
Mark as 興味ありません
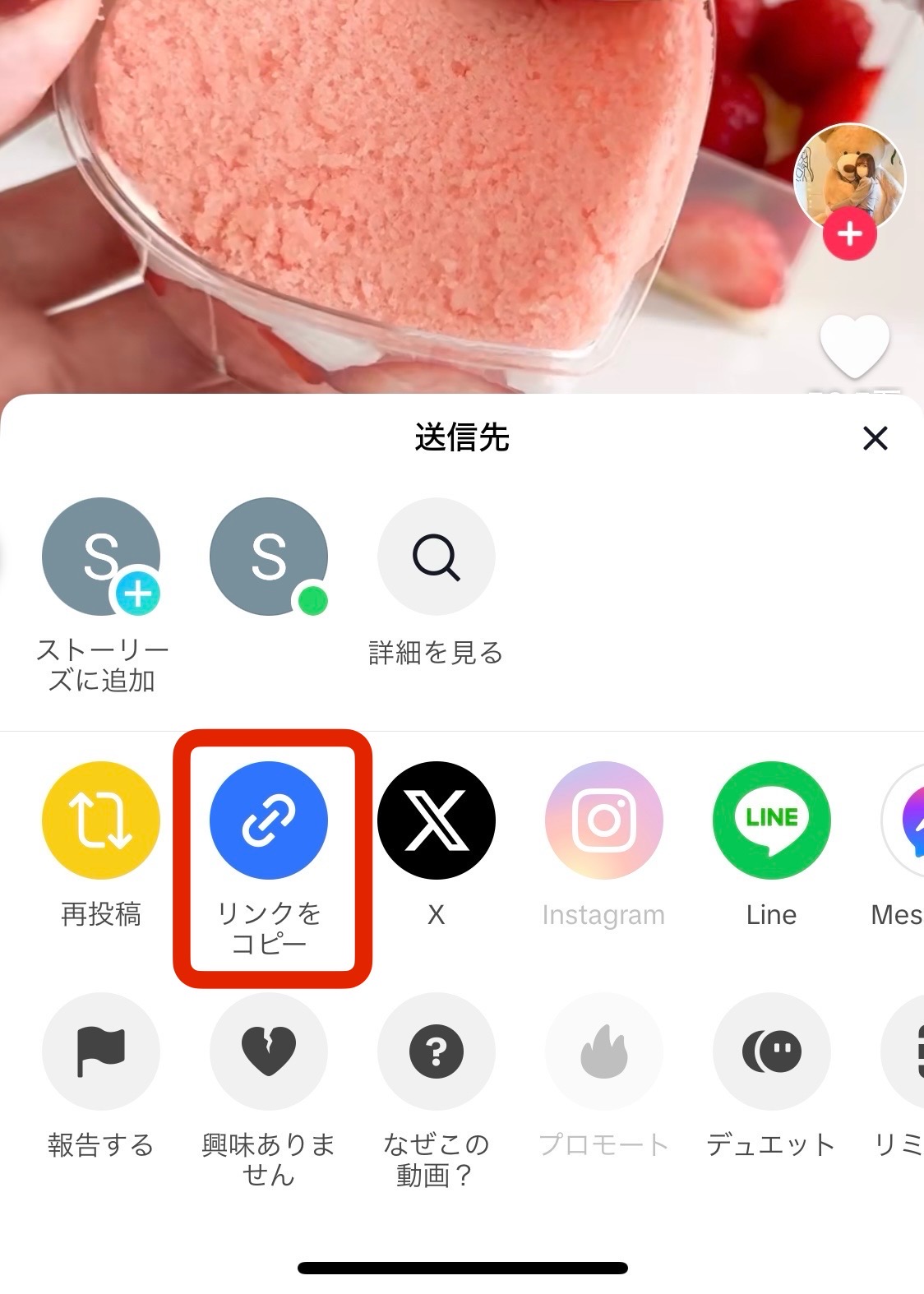tap(269, 1051)
